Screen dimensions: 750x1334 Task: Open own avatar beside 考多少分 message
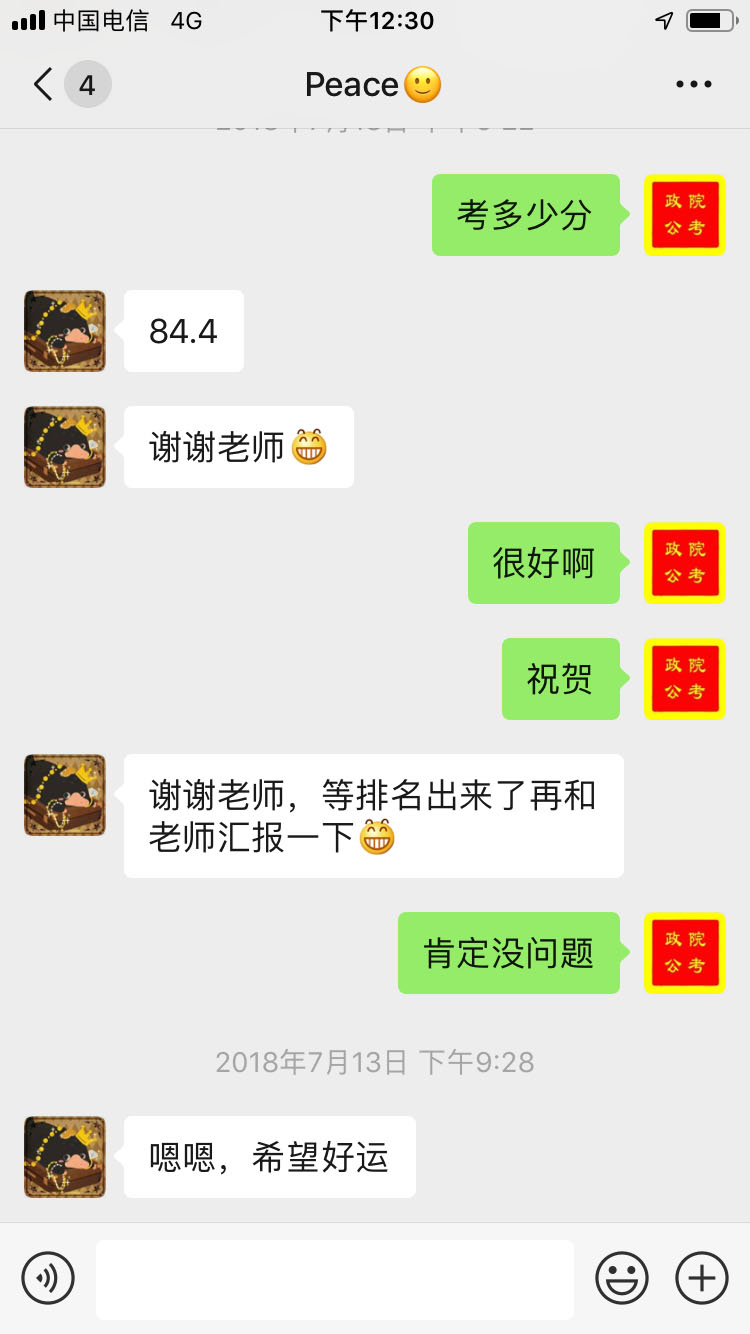tap(684, 215)
